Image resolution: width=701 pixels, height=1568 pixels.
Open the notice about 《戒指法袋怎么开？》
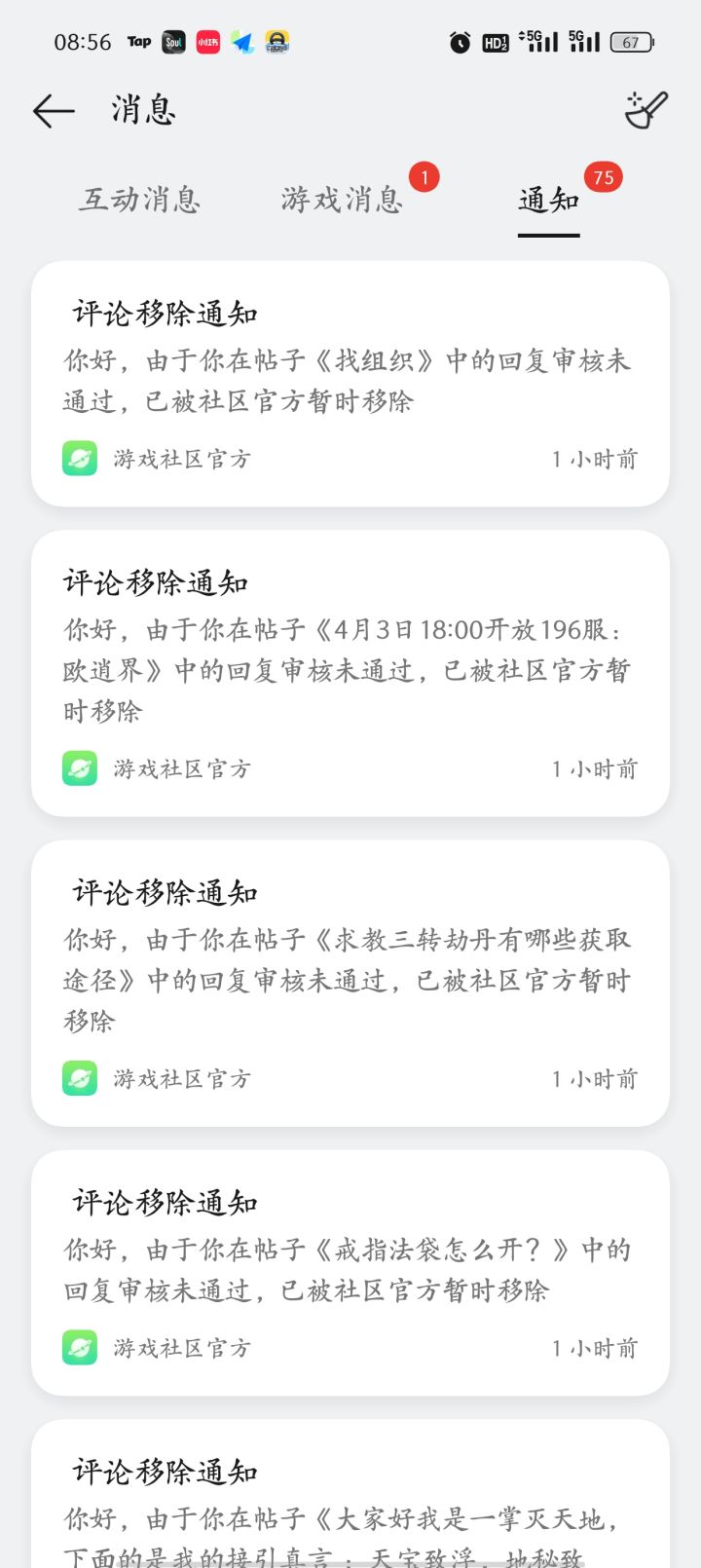[350, 1273]
